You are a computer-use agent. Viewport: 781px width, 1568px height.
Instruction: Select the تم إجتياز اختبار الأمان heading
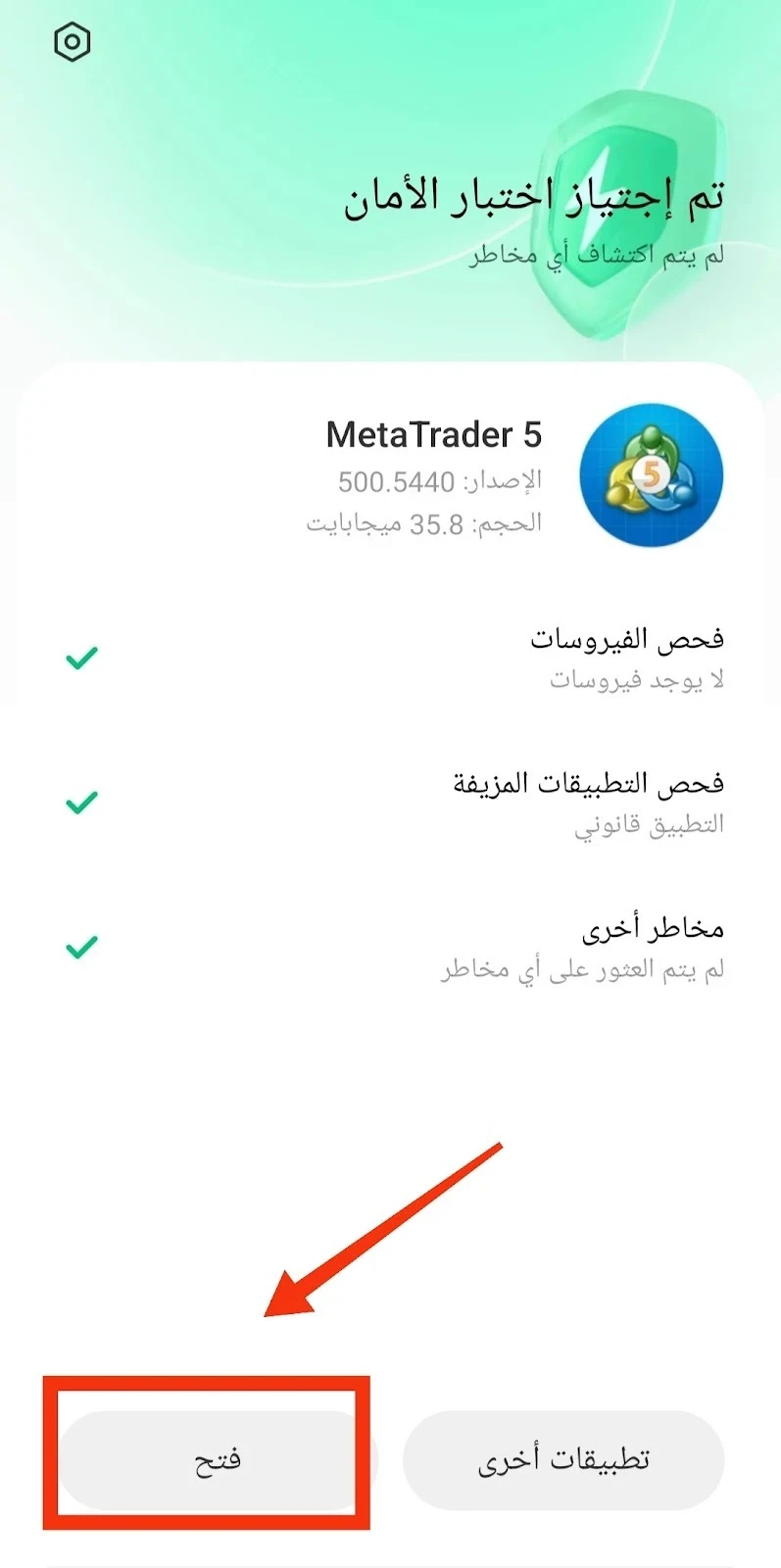(537, 196)
